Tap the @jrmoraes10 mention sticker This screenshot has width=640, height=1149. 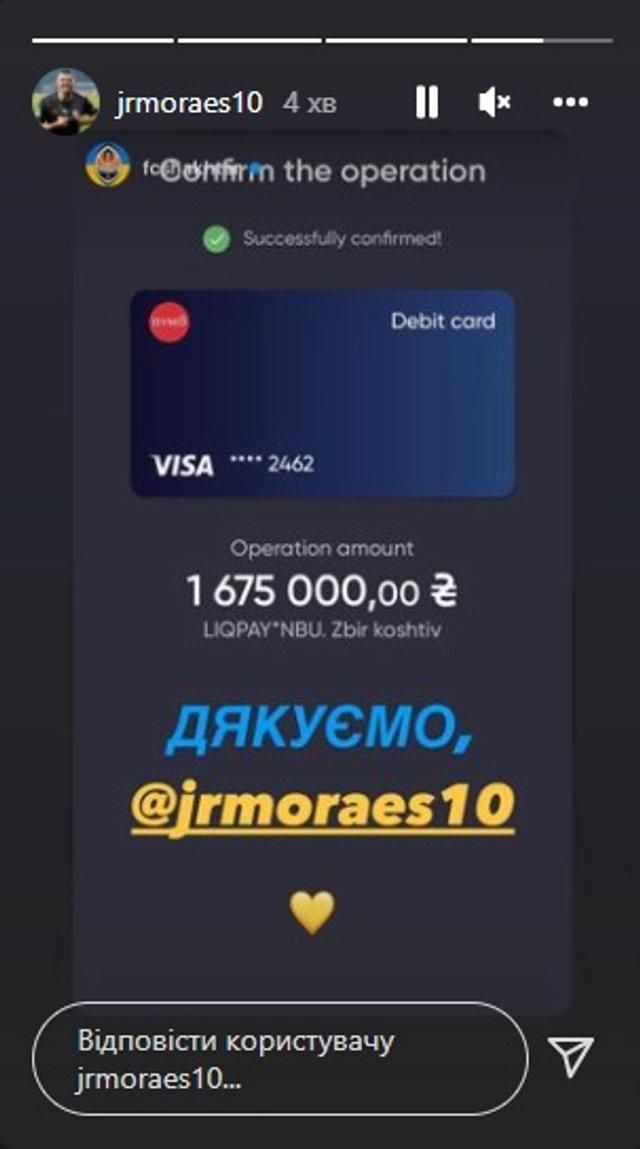pos(322,806)
